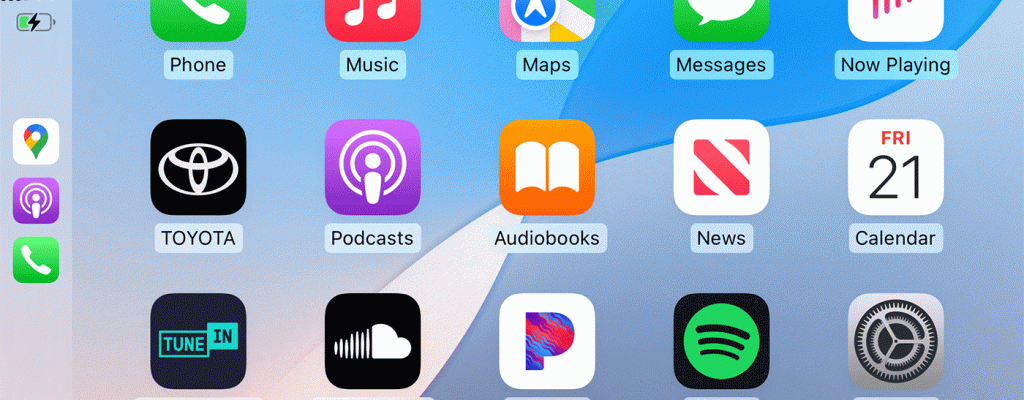Screen dimensions: 1024x400
Task: Launch the TOYOTA app
Action: pyautogui.click(x=198, y=167)
